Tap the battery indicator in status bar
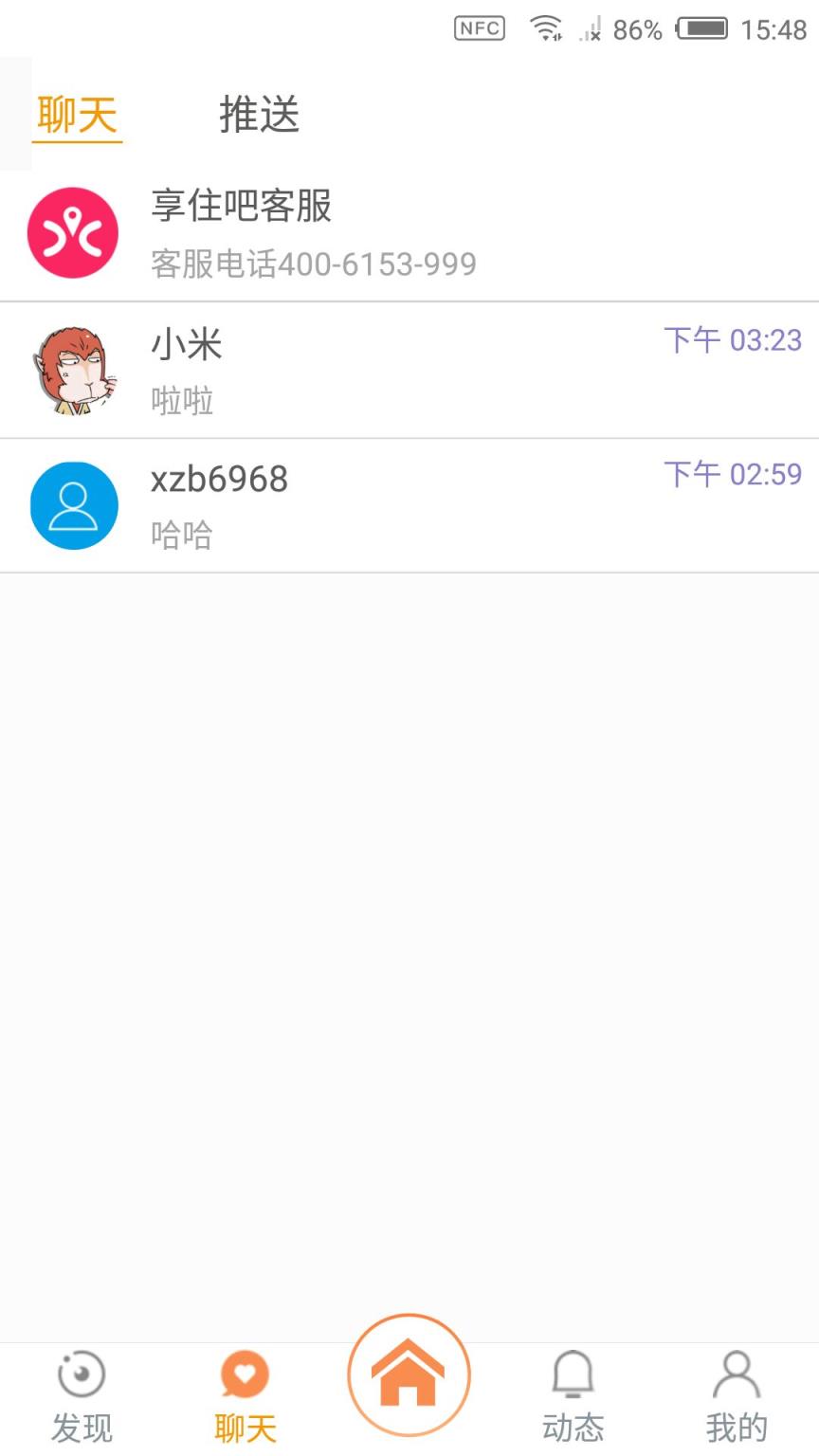This screenshot has height=1456, width=819. click(703, 27)
